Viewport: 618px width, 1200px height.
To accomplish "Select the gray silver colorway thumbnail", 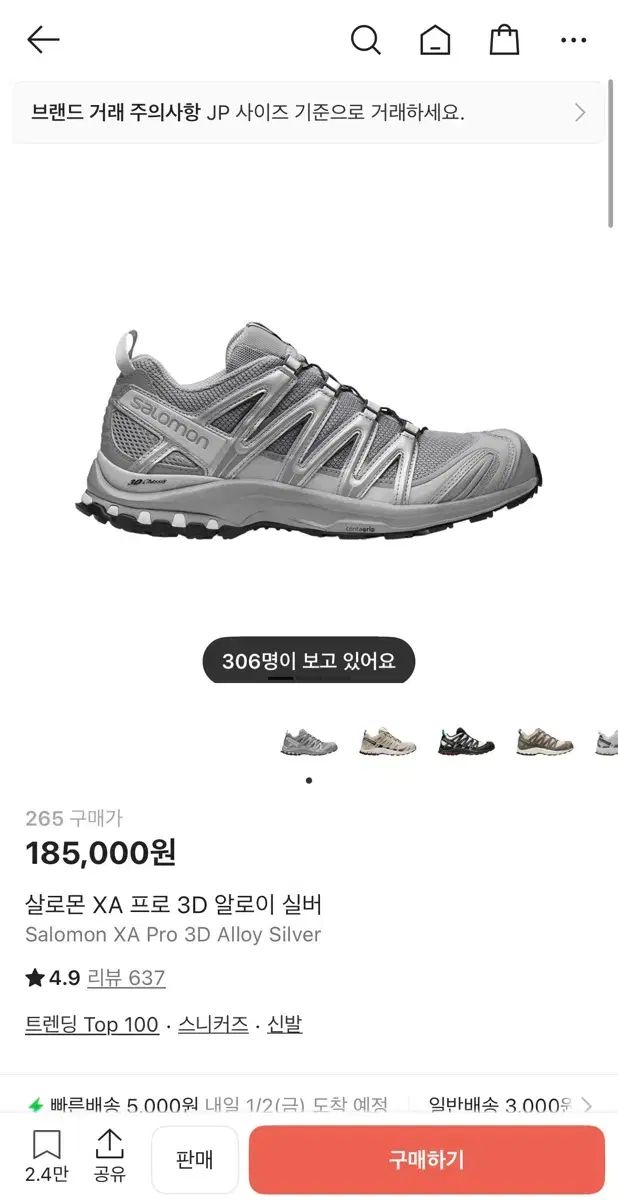I will tap(309, 743).
